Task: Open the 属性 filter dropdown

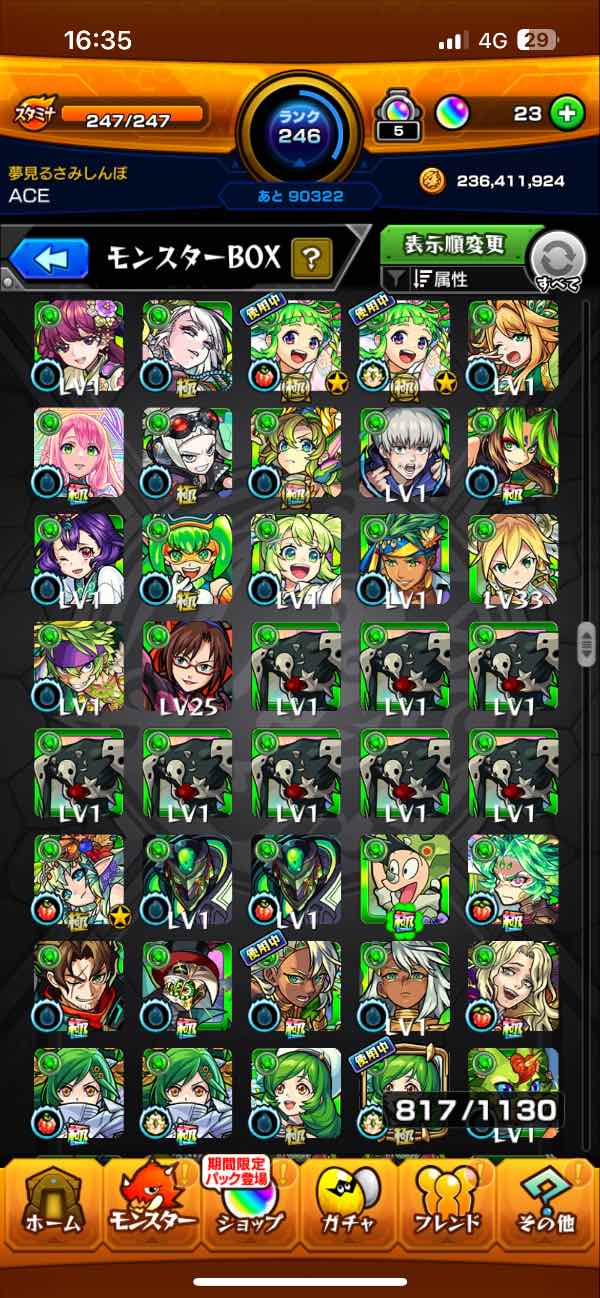Action: 455,278
